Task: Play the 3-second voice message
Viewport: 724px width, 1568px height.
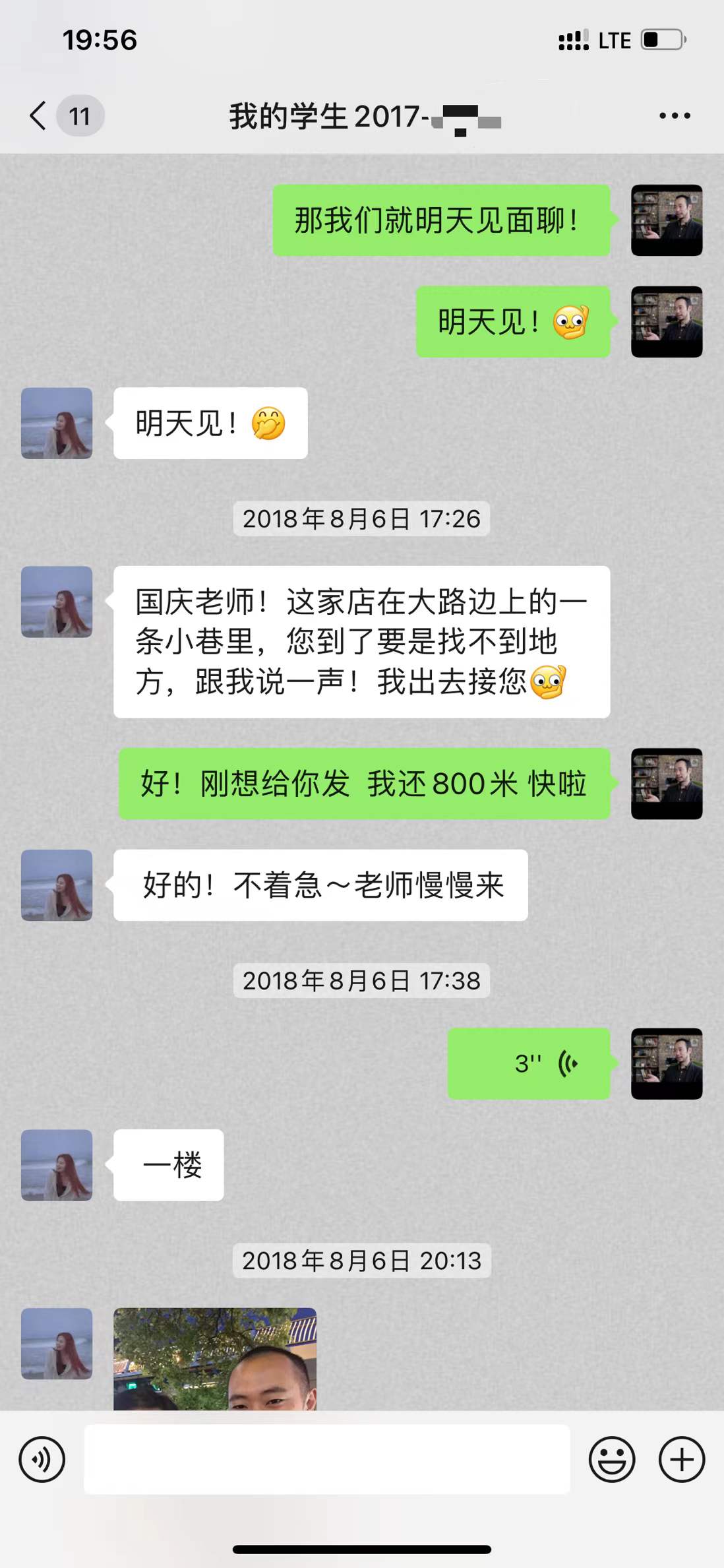Action: [529, 1063]
